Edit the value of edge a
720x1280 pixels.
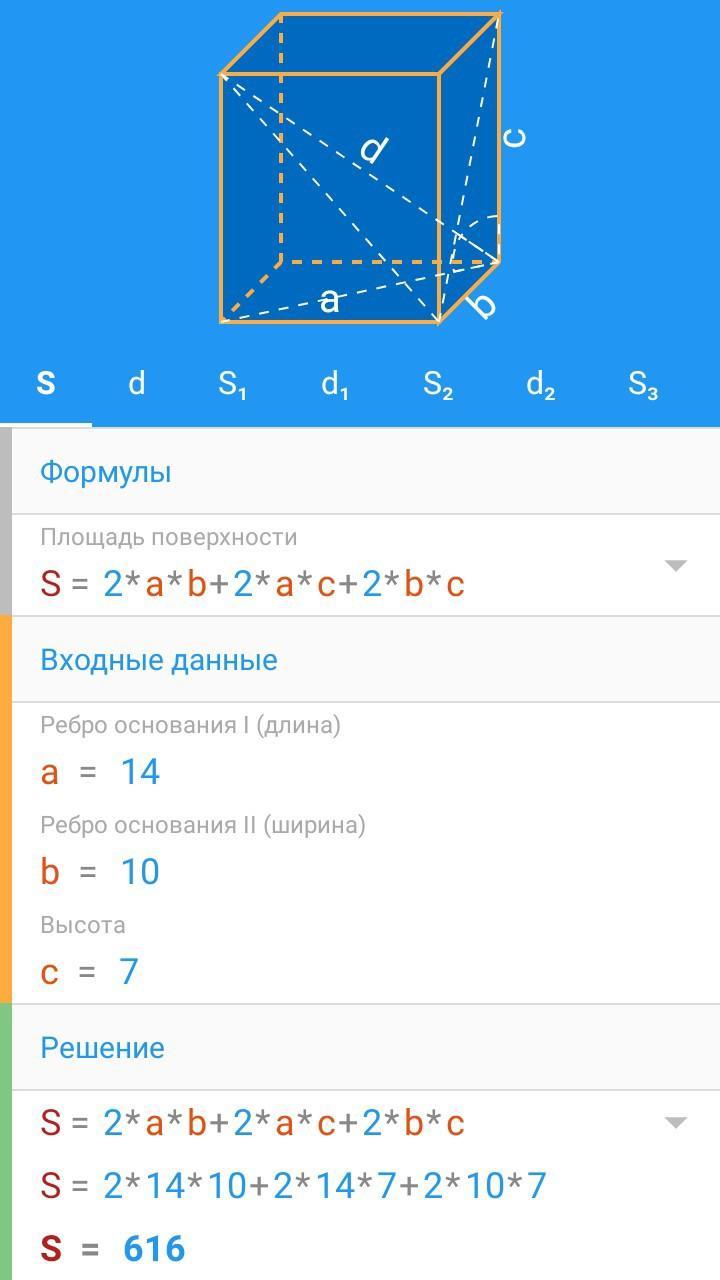140,772
